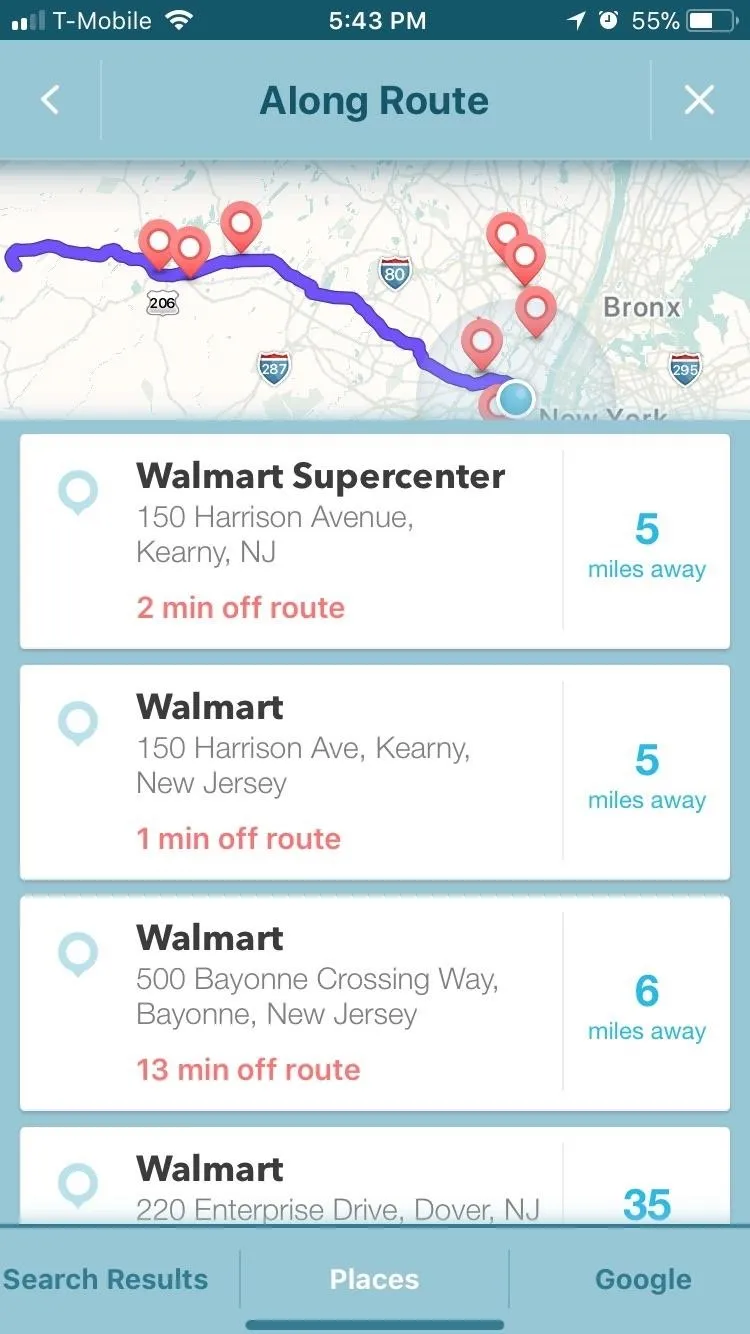The width and height of the screenshot is (750, 1334).
Task: Switch to the Places tab
Action: 375,1279
